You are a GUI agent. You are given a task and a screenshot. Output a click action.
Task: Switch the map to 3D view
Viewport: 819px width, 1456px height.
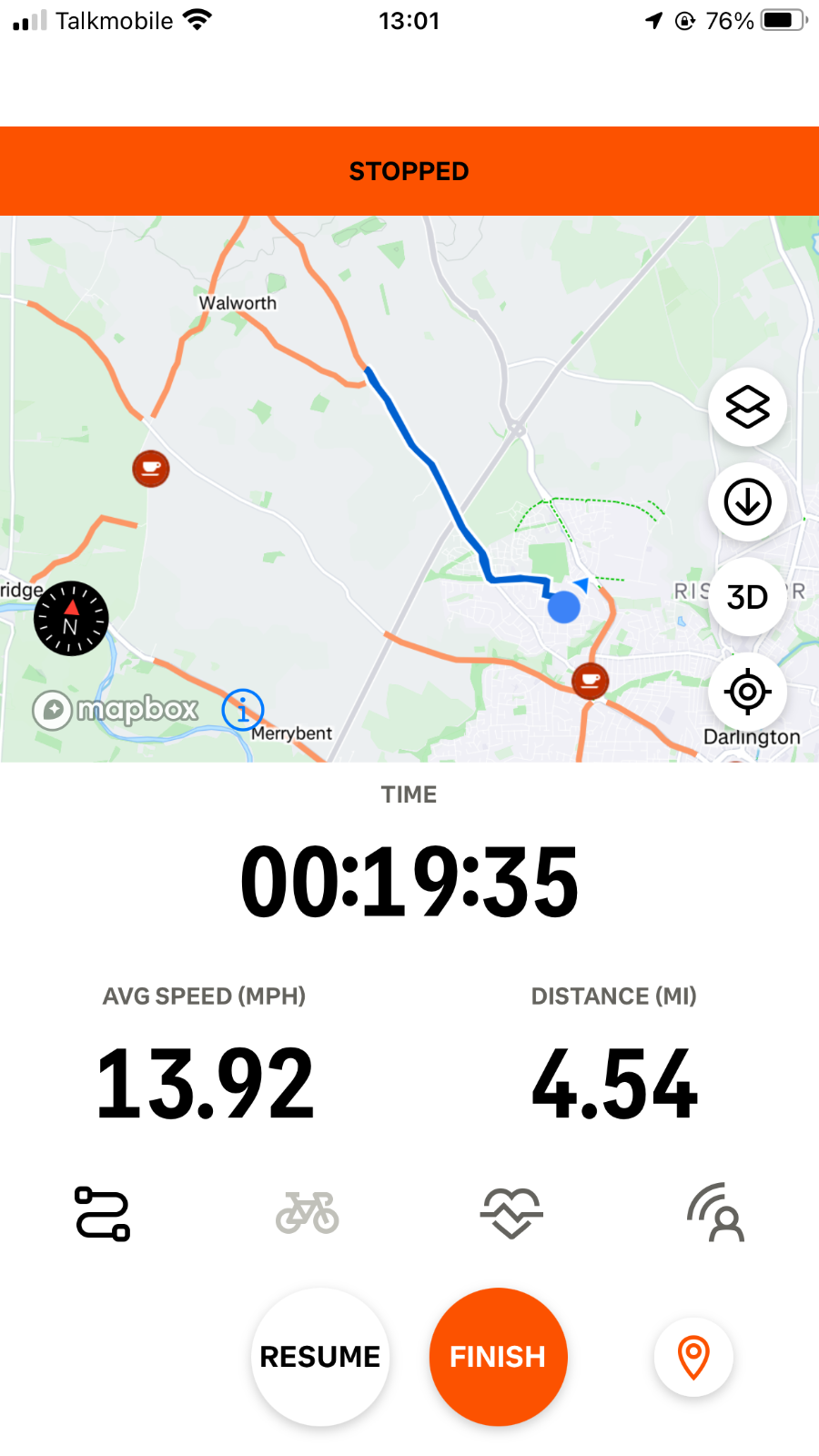(x=747, y=597)
